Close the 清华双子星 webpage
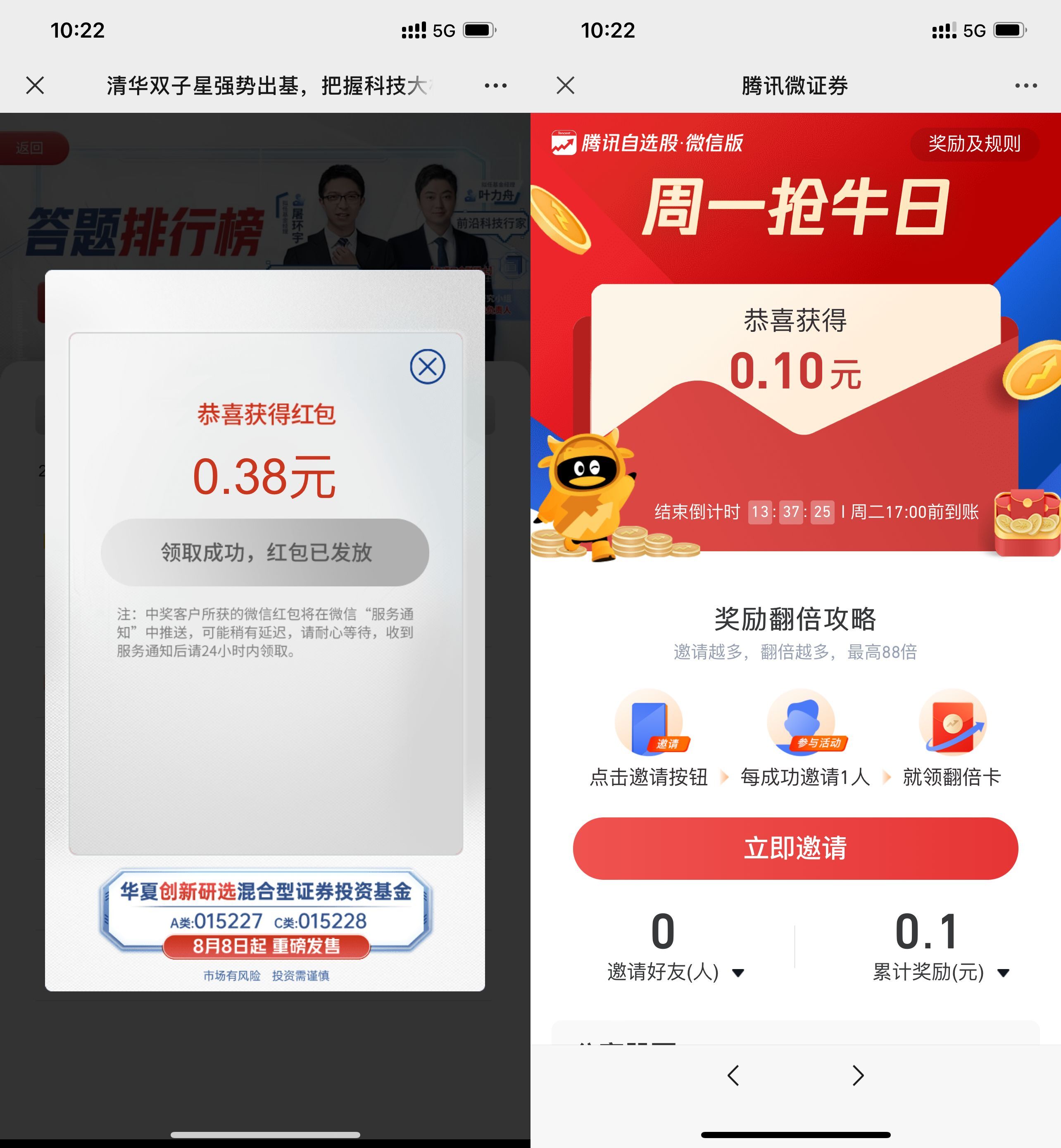The image size is (1061, 1148). [x=35, y=86]
